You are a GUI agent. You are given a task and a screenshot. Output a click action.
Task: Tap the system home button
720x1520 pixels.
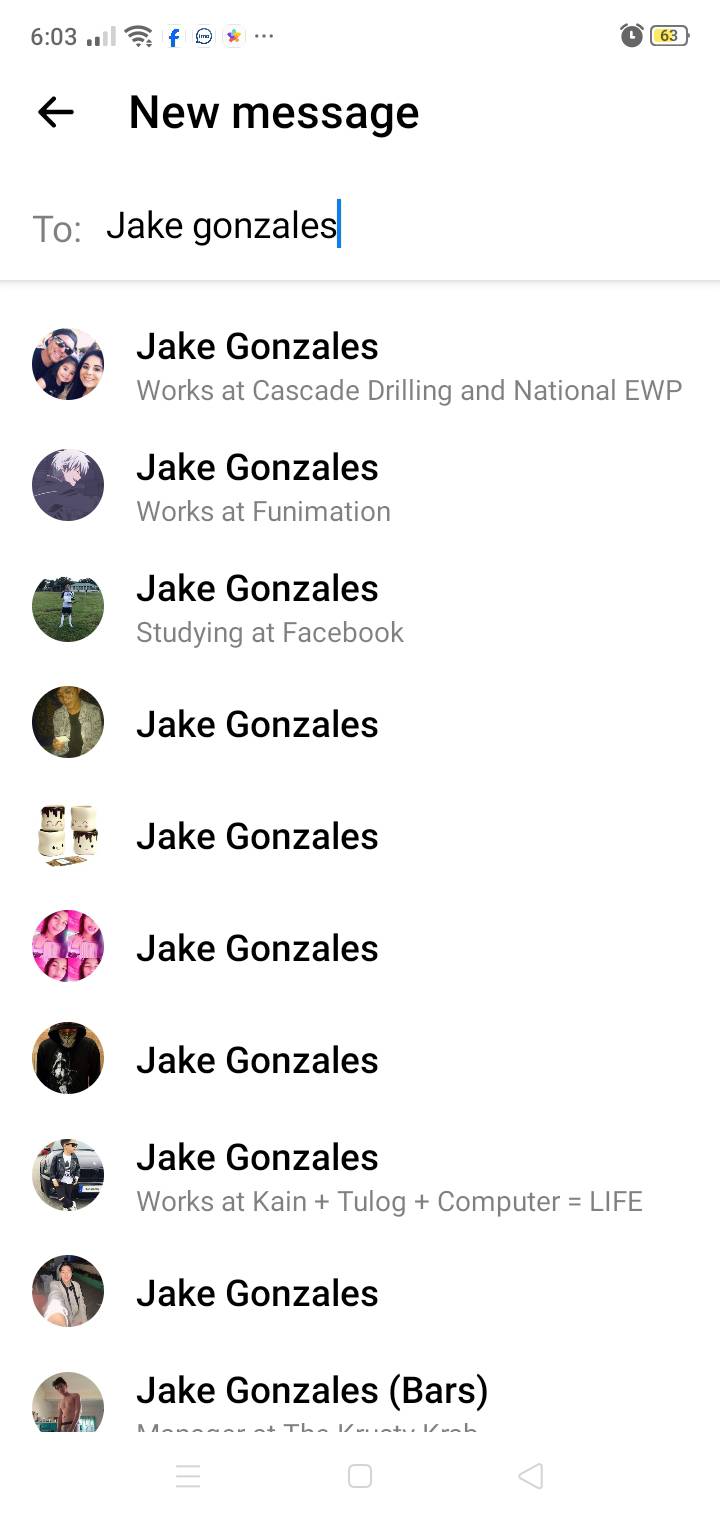point(360,1476)
